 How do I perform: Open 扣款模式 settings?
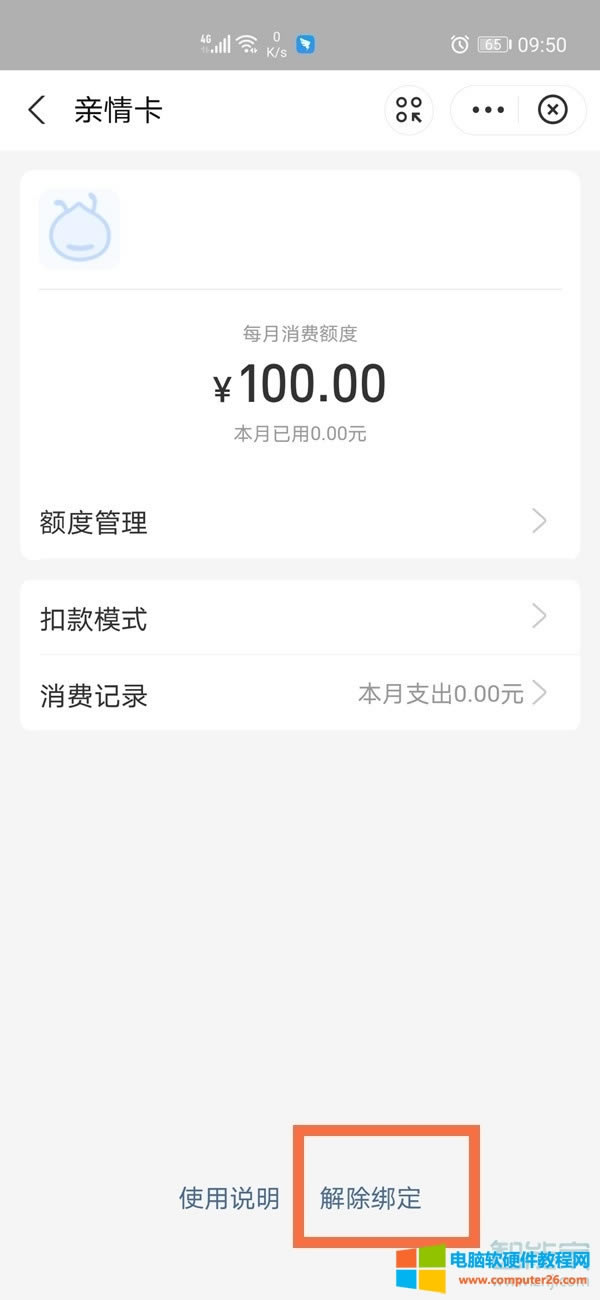[x=299, y=618]
